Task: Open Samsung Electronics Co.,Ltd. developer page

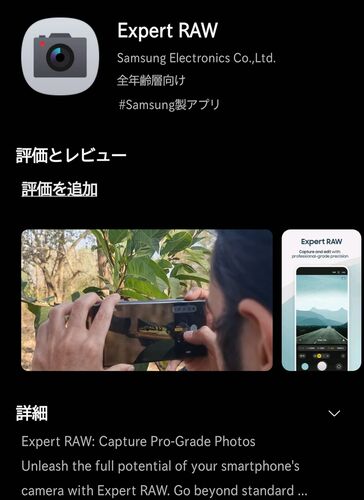Action: coord(196,58)
